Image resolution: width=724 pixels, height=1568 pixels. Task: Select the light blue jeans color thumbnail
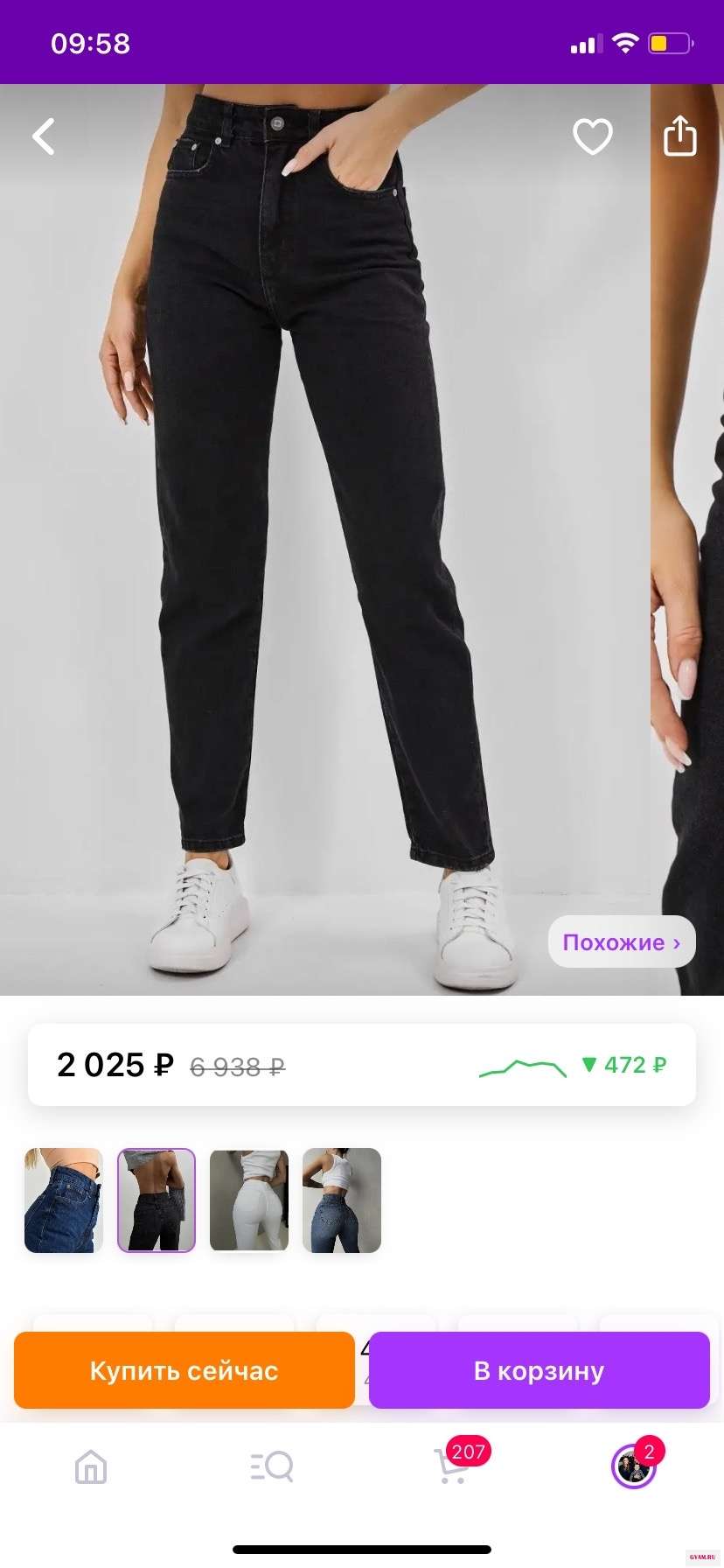[x=342, y=1200]
